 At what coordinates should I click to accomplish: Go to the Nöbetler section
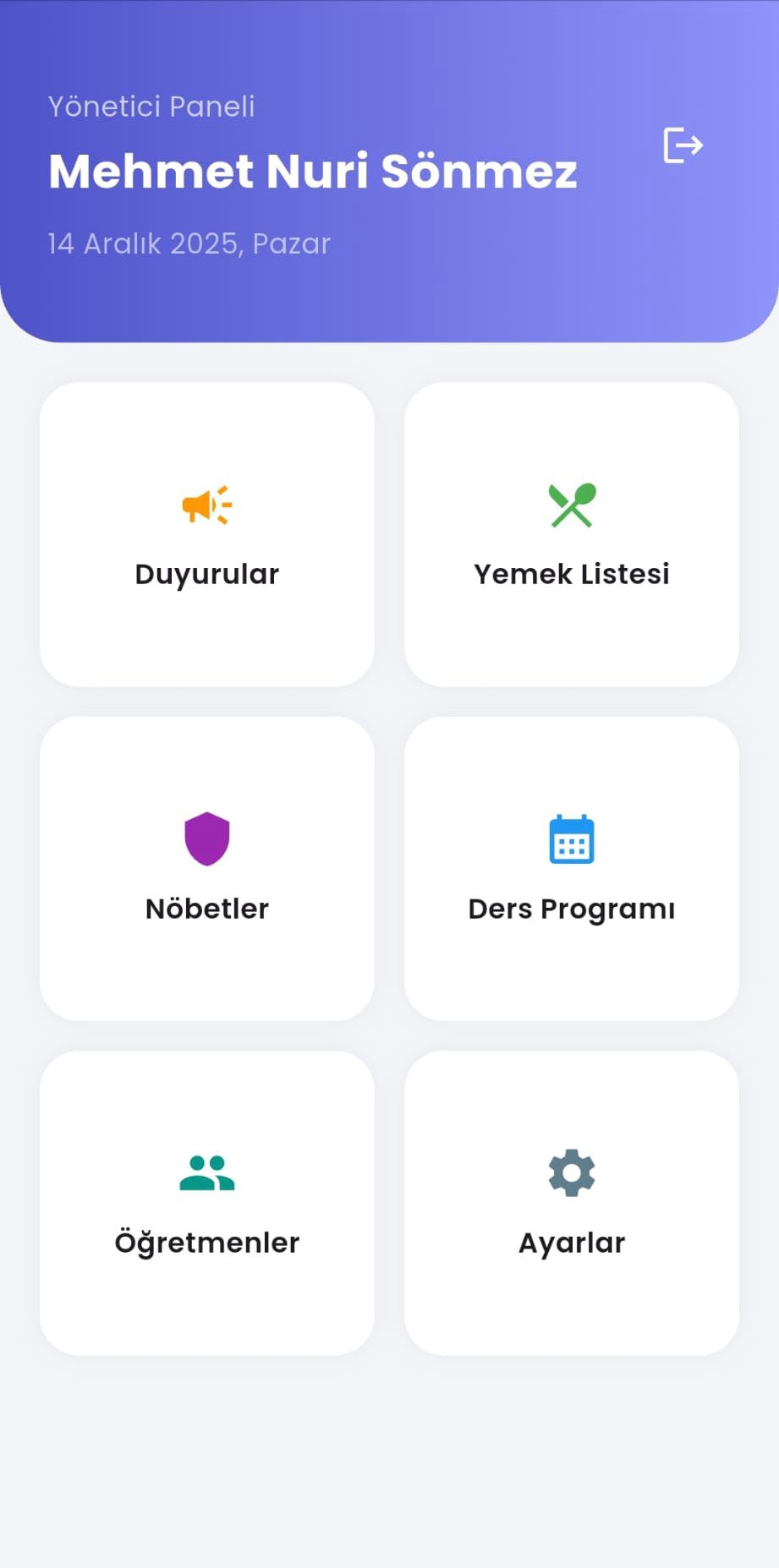tap(207, 868)
